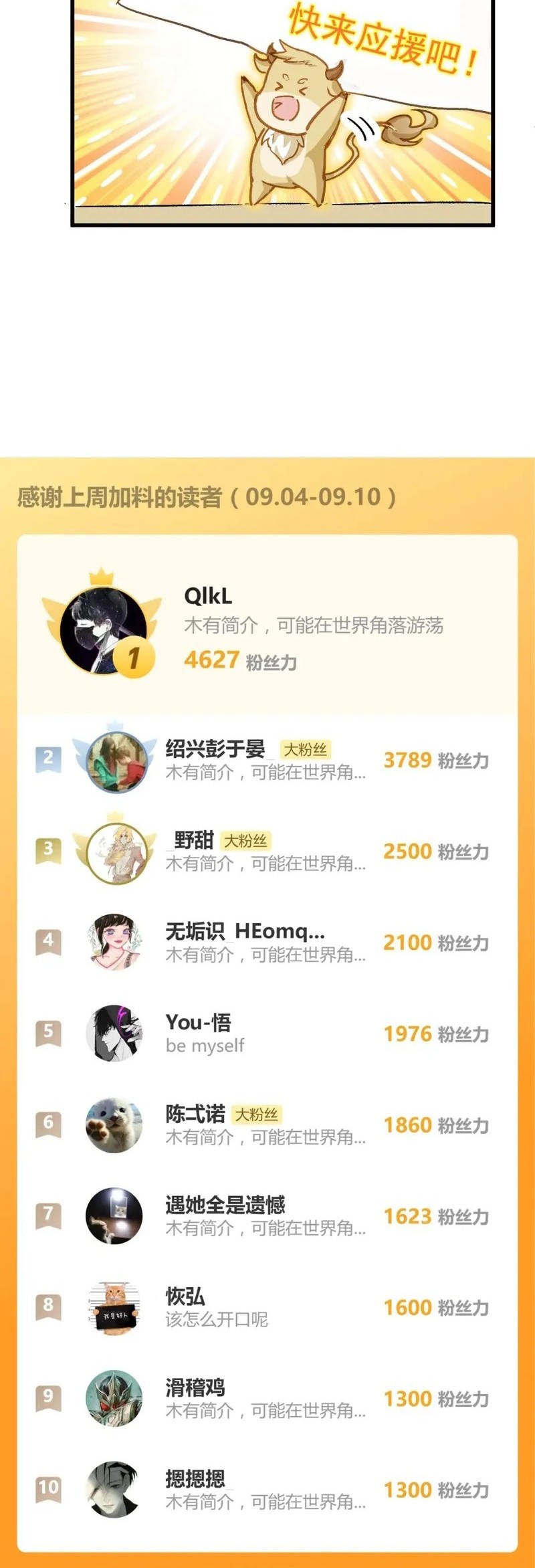View the reader 遇她全是遗憾

point(225,1205)
